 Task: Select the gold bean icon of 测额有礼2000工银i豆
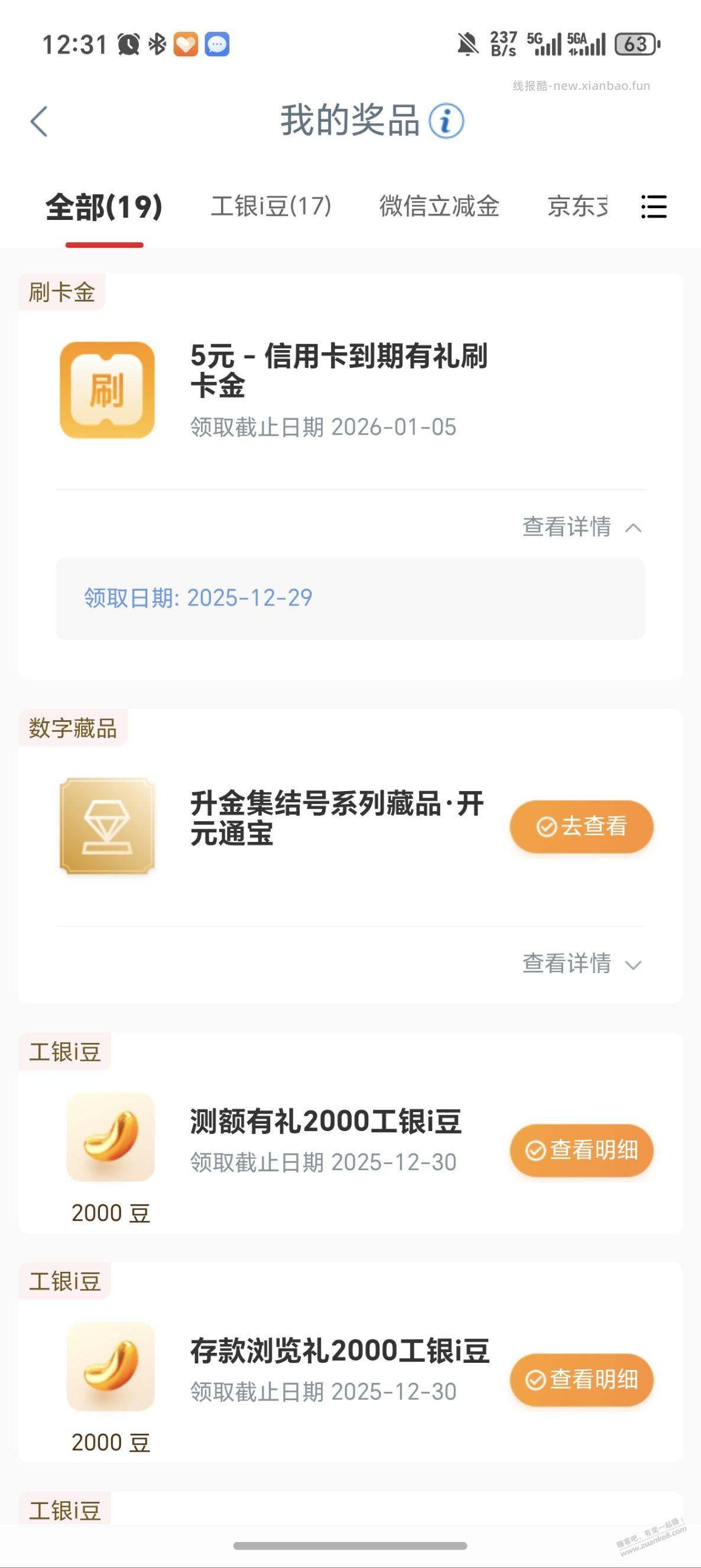pyautogui.click(x=109, y=1136)
